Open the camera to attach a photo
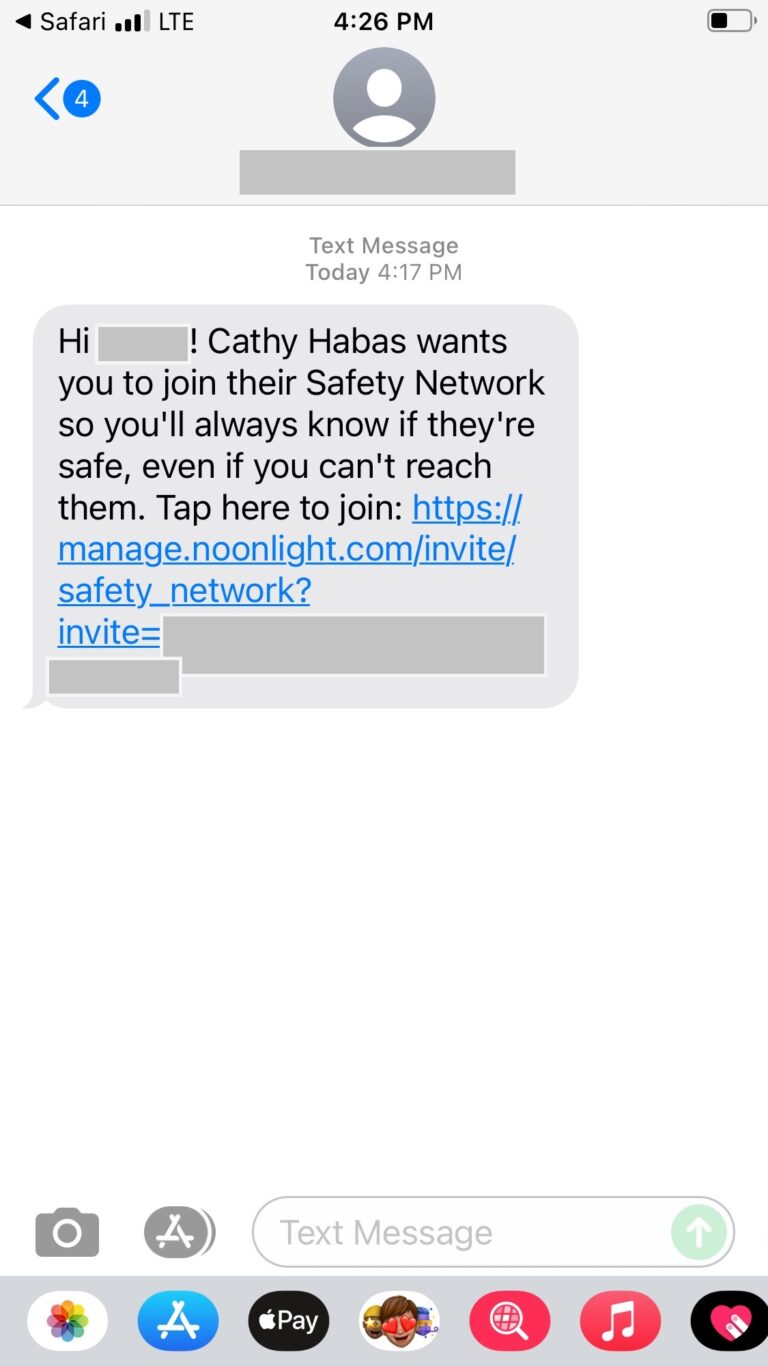The width and height of the screenshot is (768, 1366). (x=67, y=1232)
